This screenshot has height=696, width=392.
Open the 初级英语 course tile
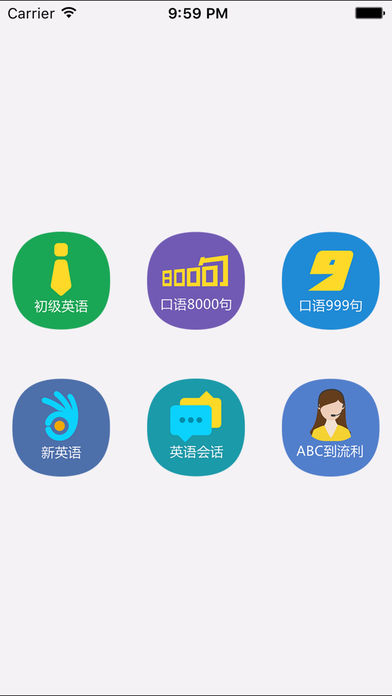tap(61, 281)
